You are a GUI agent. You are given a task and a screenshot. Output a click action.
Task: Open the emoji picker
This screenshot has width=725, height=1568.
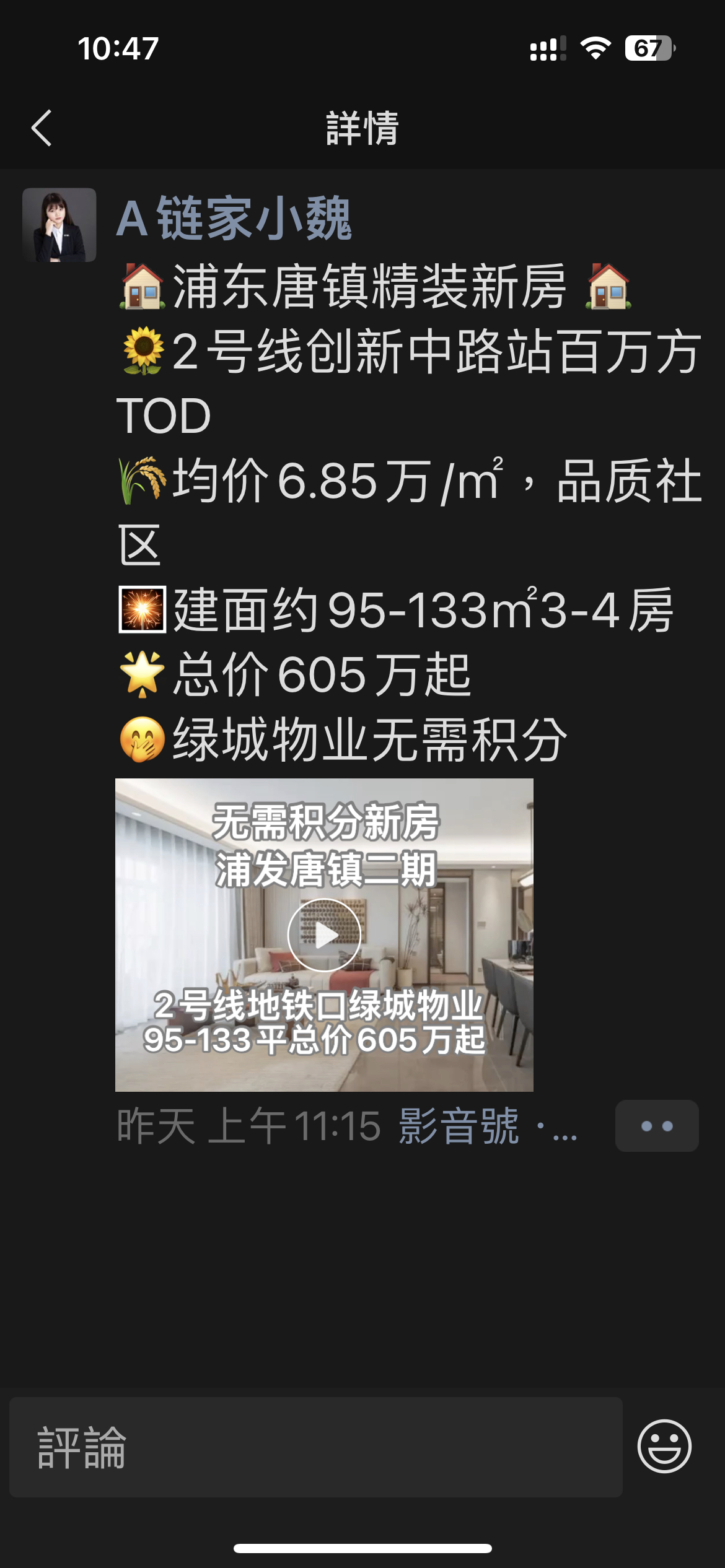click(x=664, y=1447)
